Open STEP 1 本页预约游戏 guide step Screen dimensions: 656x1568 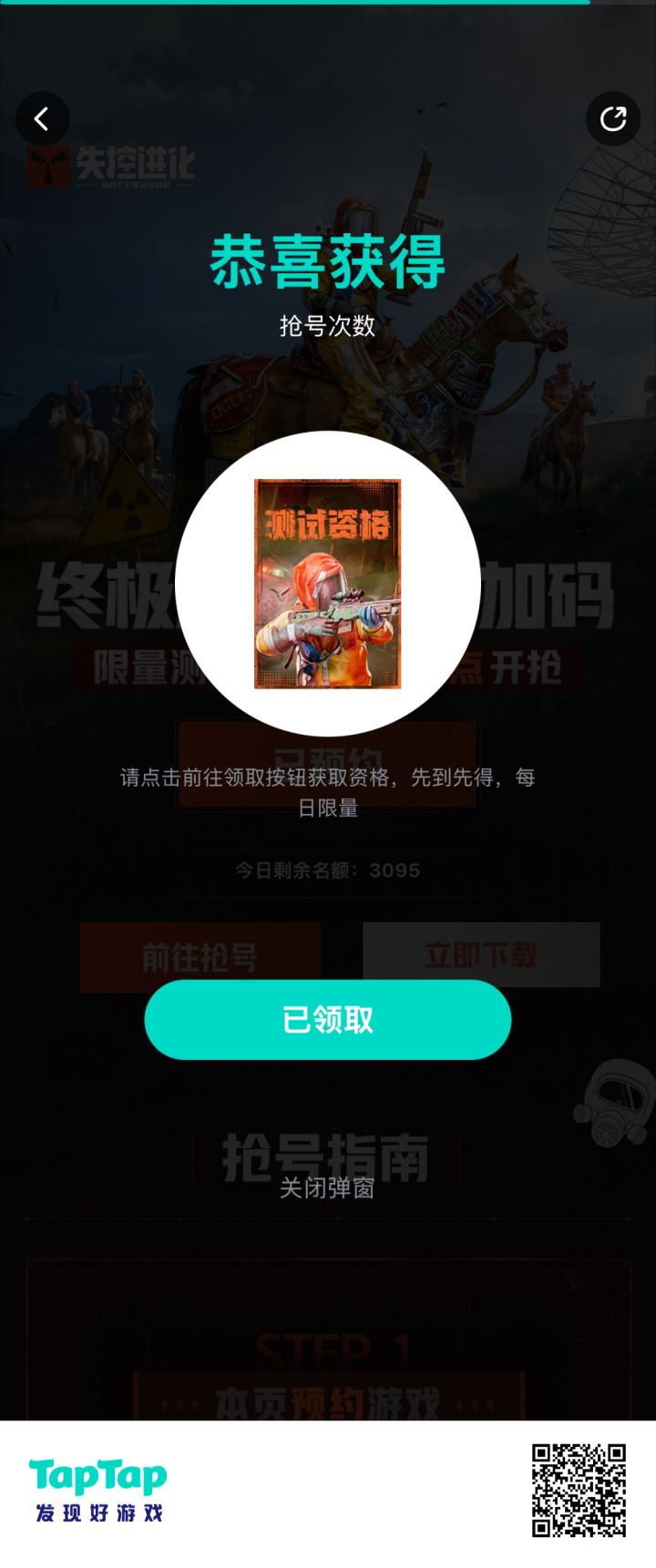(x=328, y=1370)
